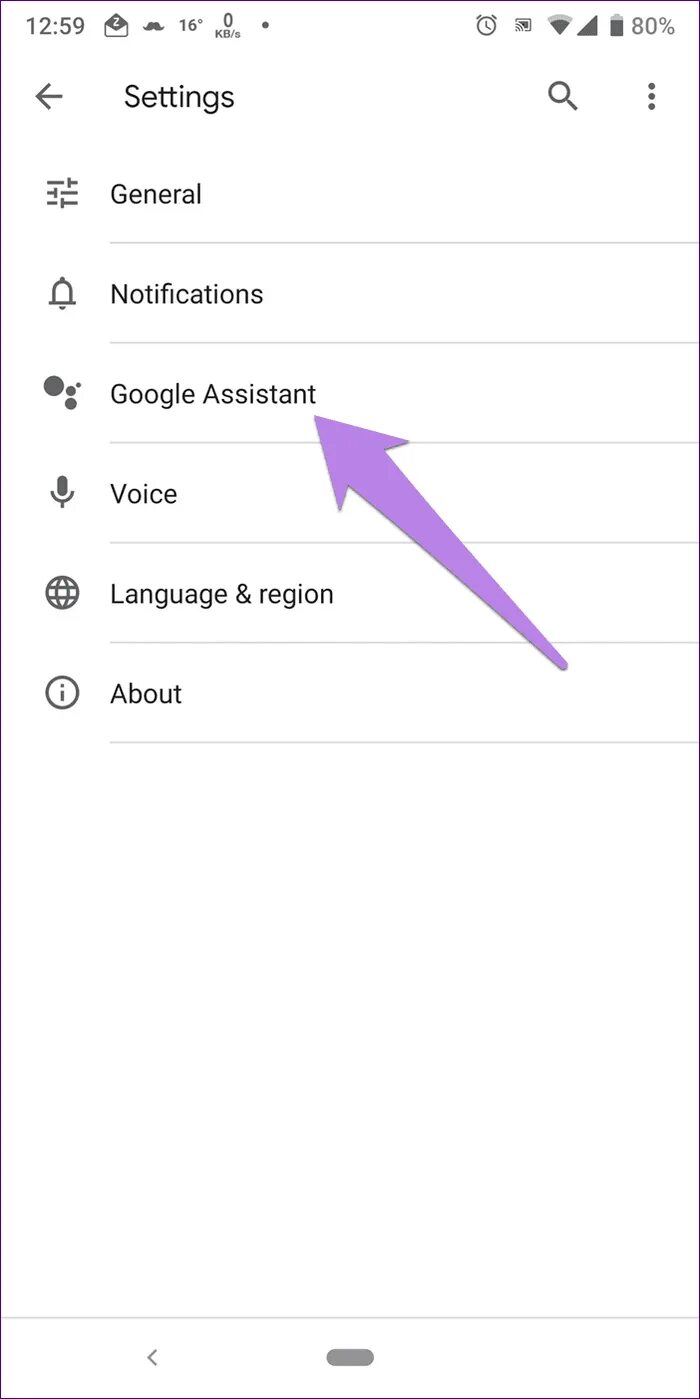Open Notifications settings
700x1399 pixels.
[x=350, y=294]
